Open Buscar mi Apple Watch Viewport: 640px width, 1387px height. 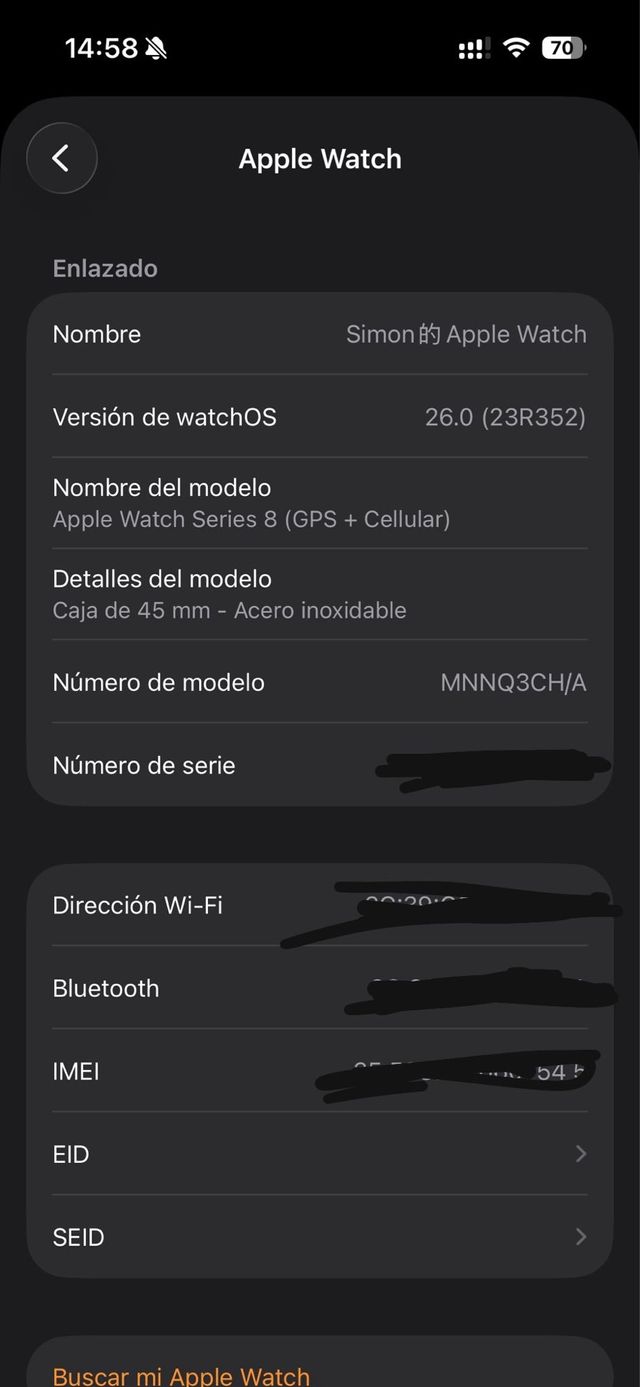coord(181,1375)
